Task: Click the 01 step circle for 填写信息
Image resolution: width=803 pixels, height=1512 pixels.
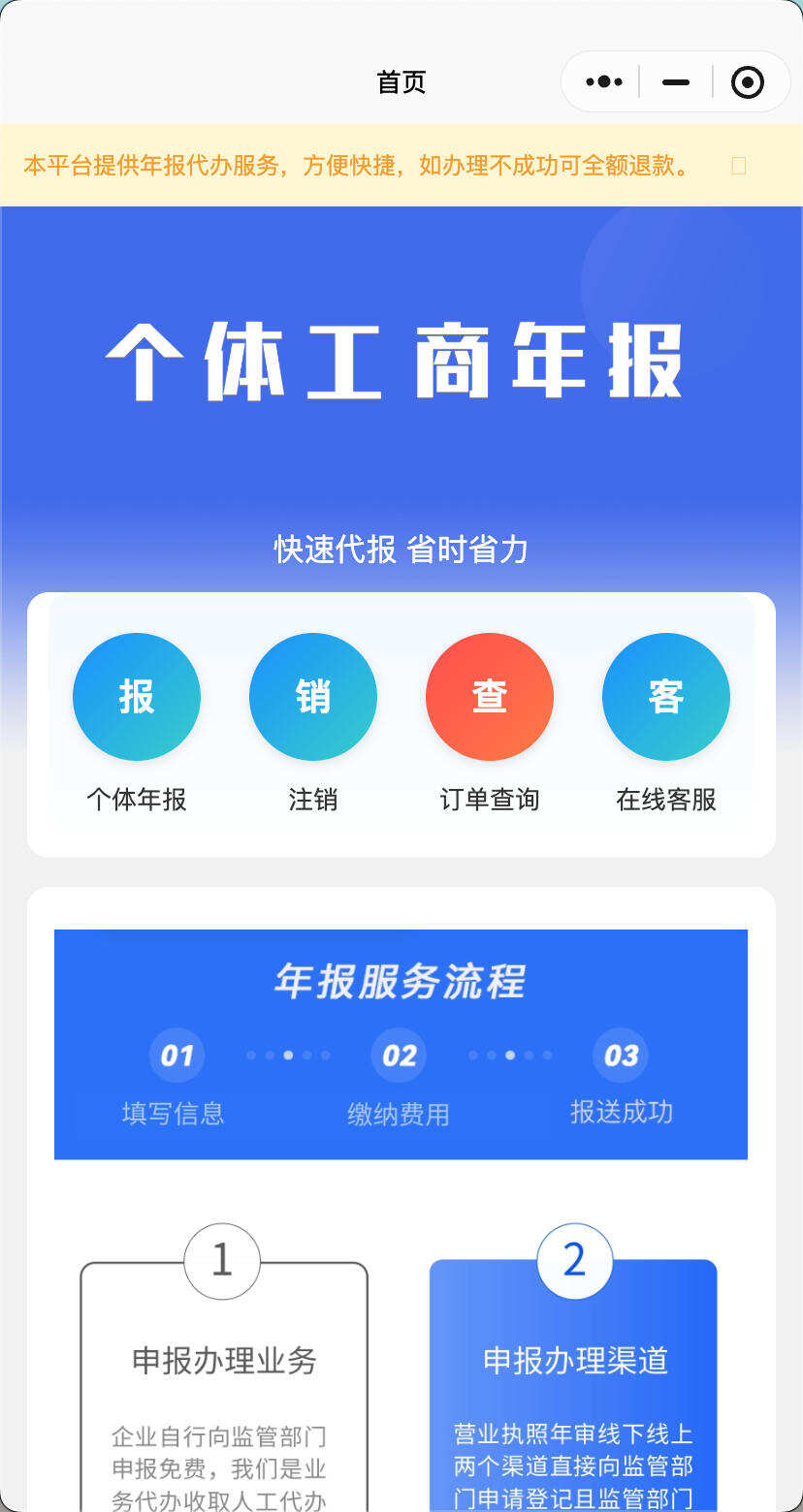Action: (x=176, y=1055)
